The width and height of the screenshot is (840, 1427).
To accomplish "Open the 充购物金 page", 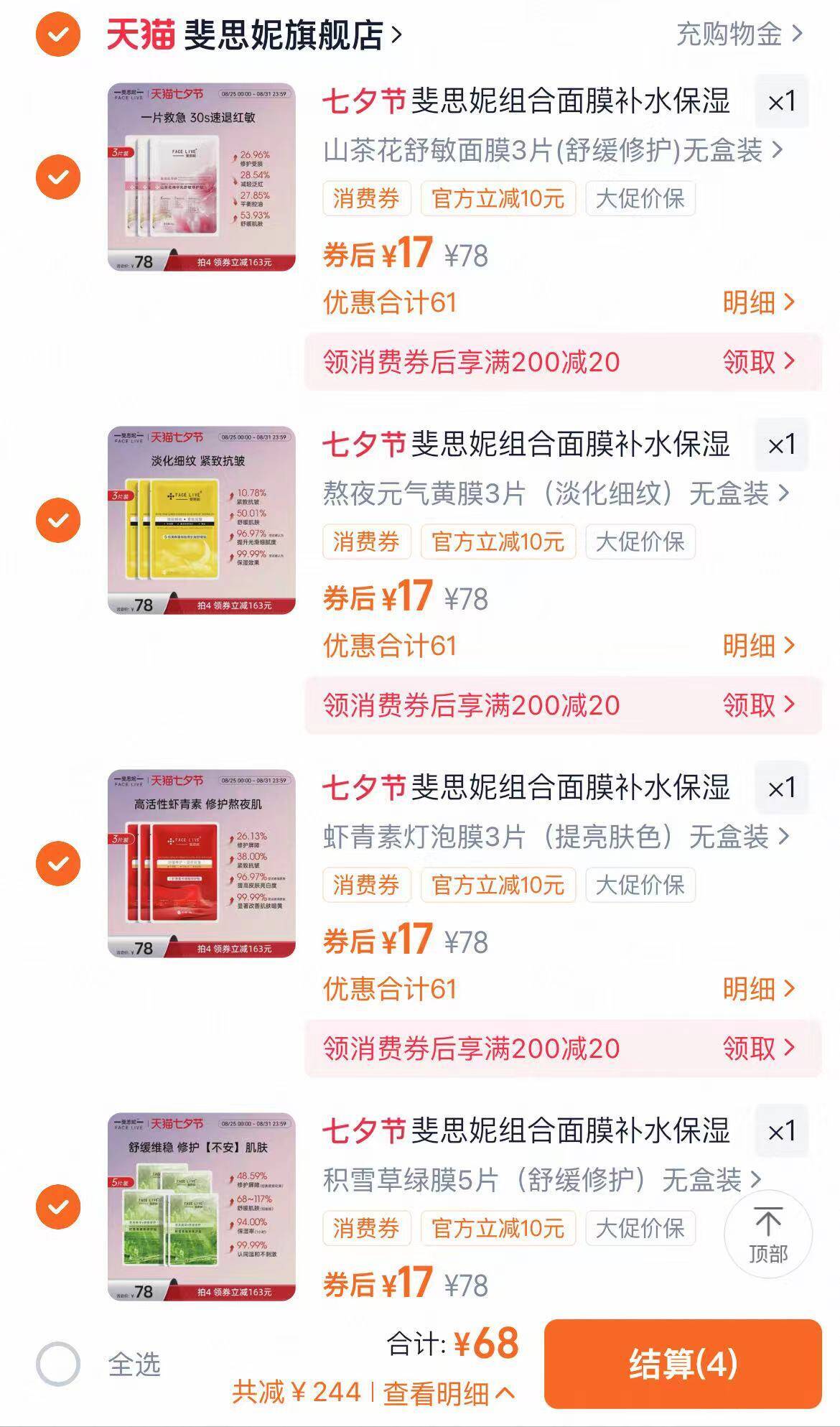I will (729, 34).
